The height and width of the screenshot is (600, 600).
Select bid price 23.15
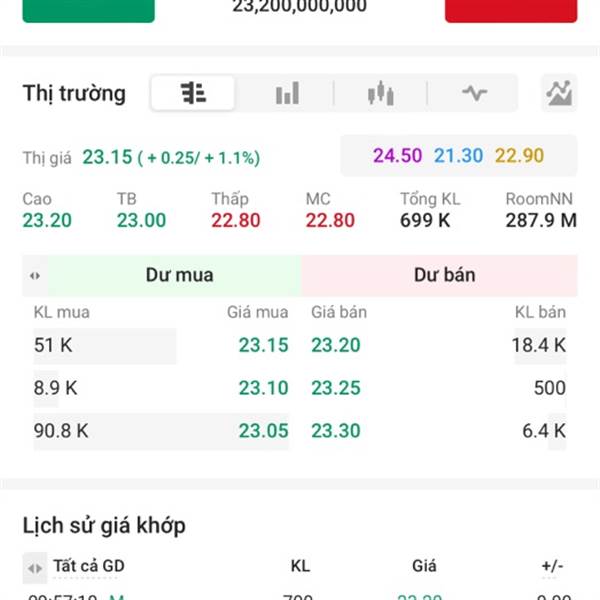pos(263,345)
